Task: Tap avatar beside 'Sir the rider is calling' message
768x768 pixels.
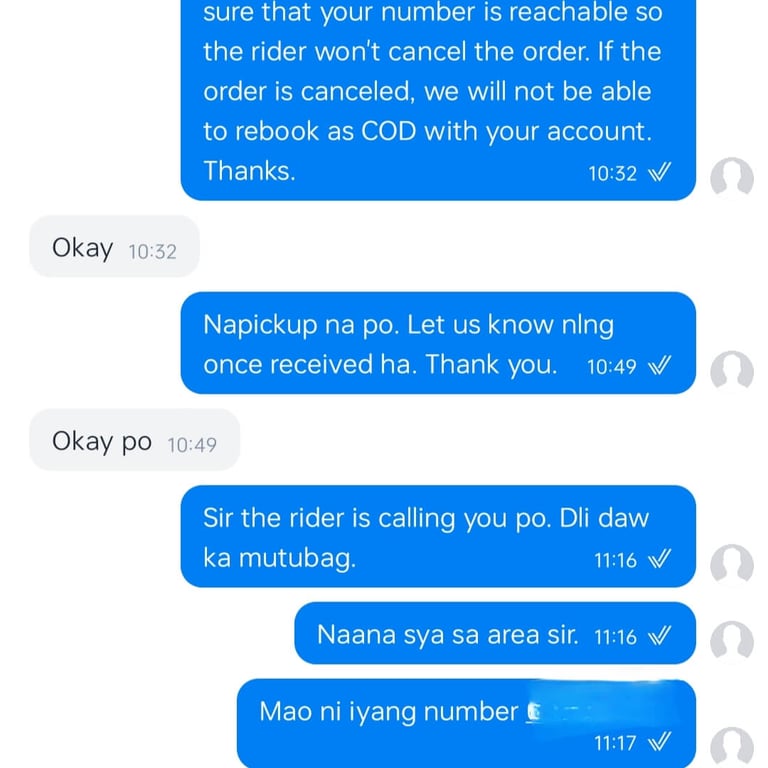Action: [732, 563]
